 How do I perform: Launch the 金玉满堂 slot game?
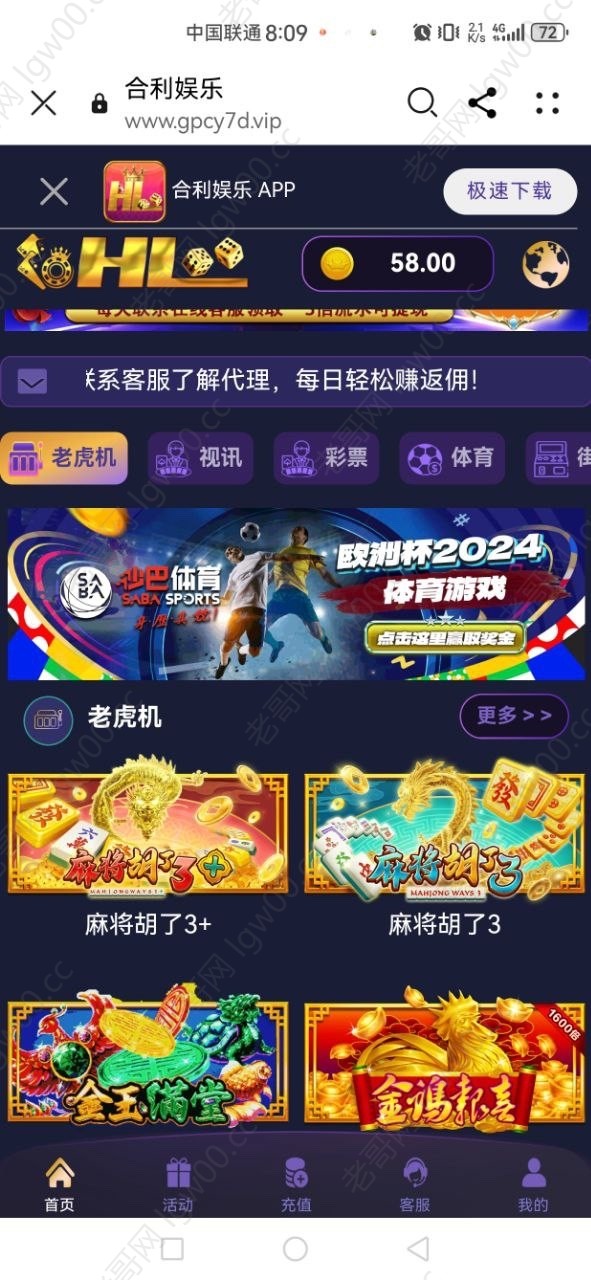click(148, 1055)
